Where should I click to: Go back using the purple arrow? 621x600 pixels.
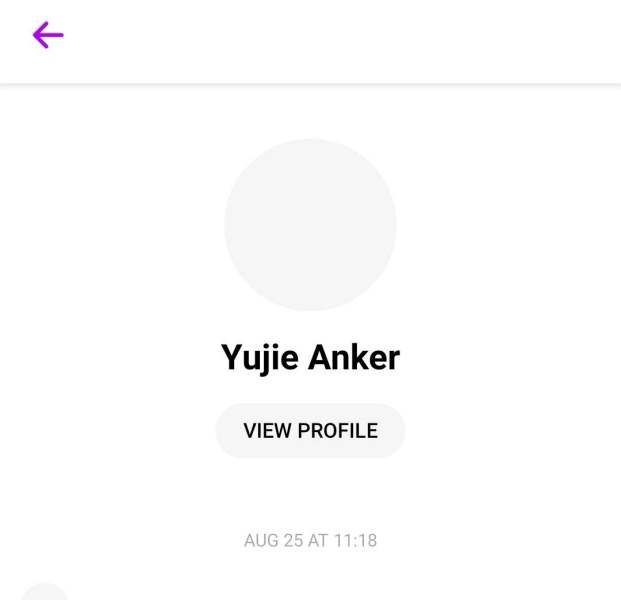[48, 36]
